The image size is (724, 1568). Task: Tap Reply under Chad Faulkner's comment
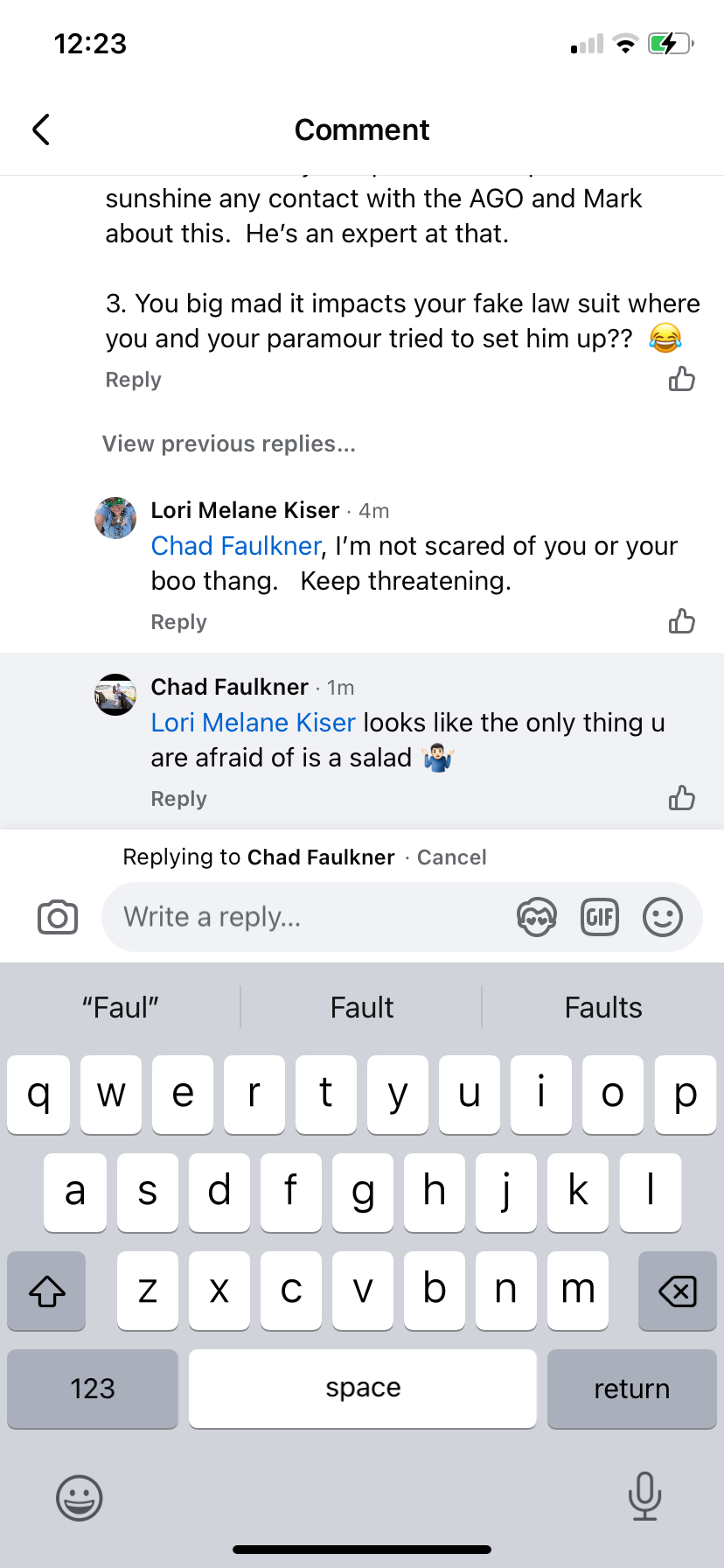178,799
